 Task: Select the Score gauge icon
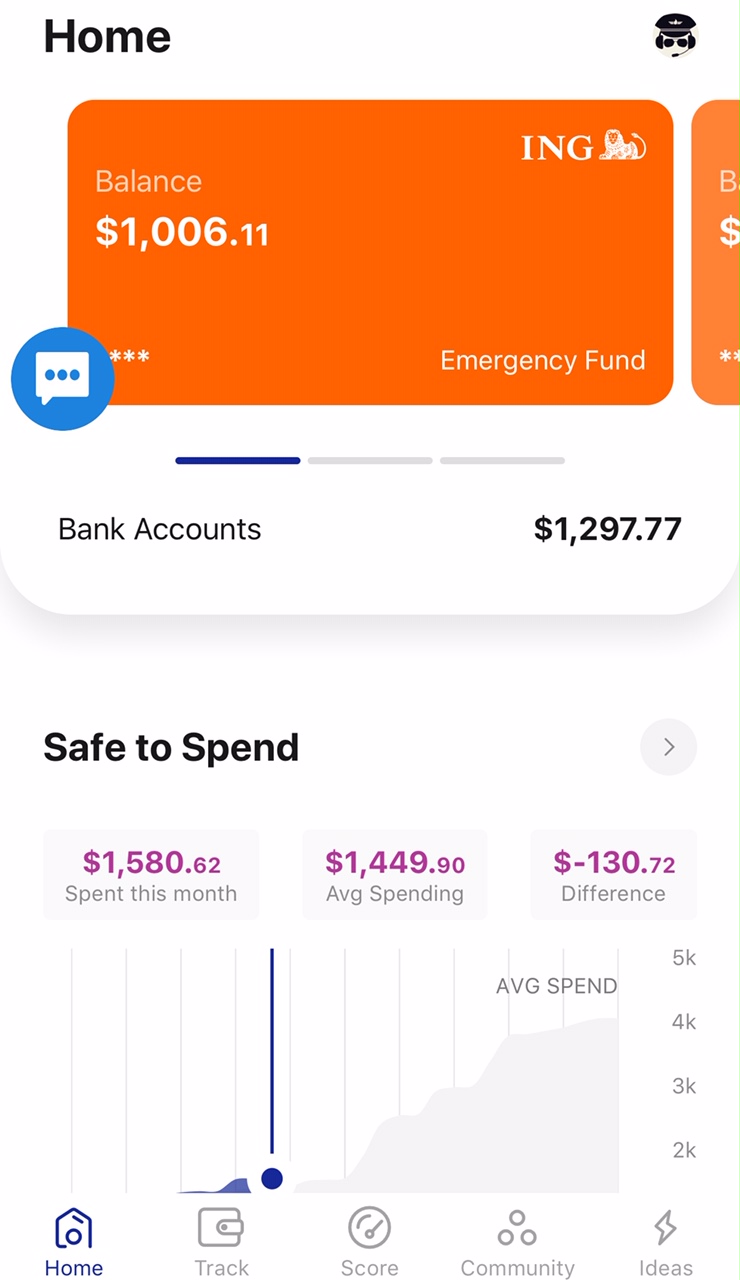tap(369, 1226)
